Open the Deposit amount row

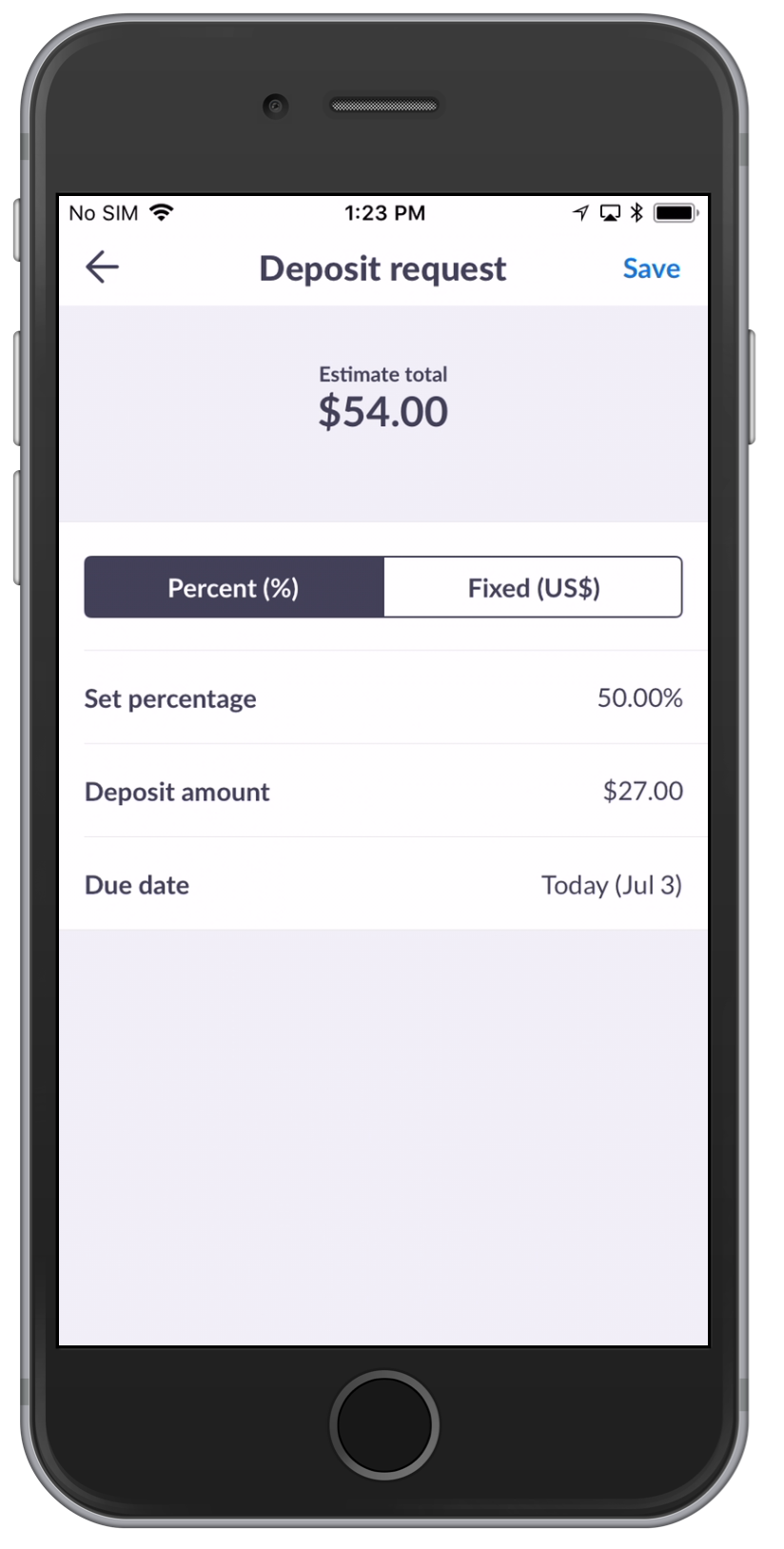pyautogui.click(x=383, y=792)
